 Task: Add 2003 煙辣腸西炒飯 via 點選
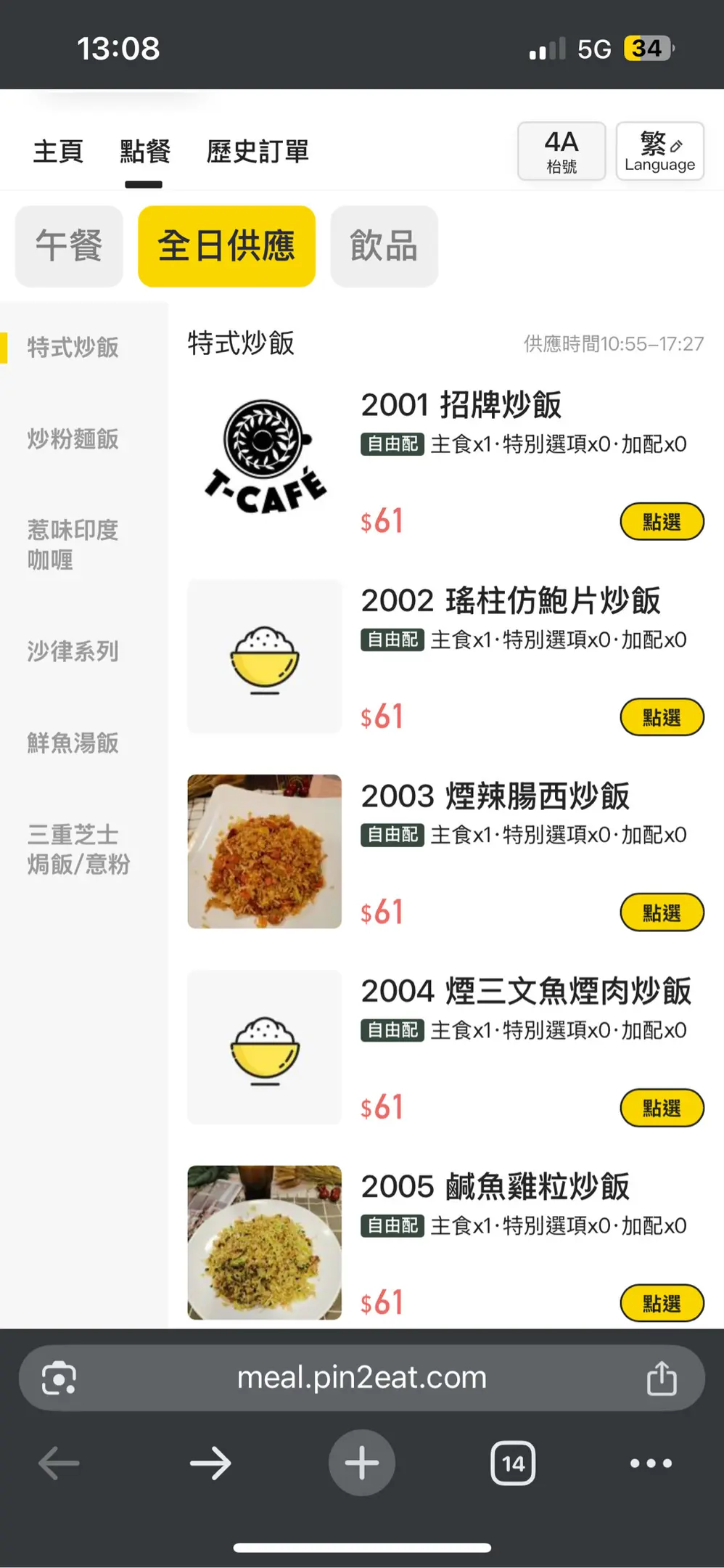coord(662,912)
